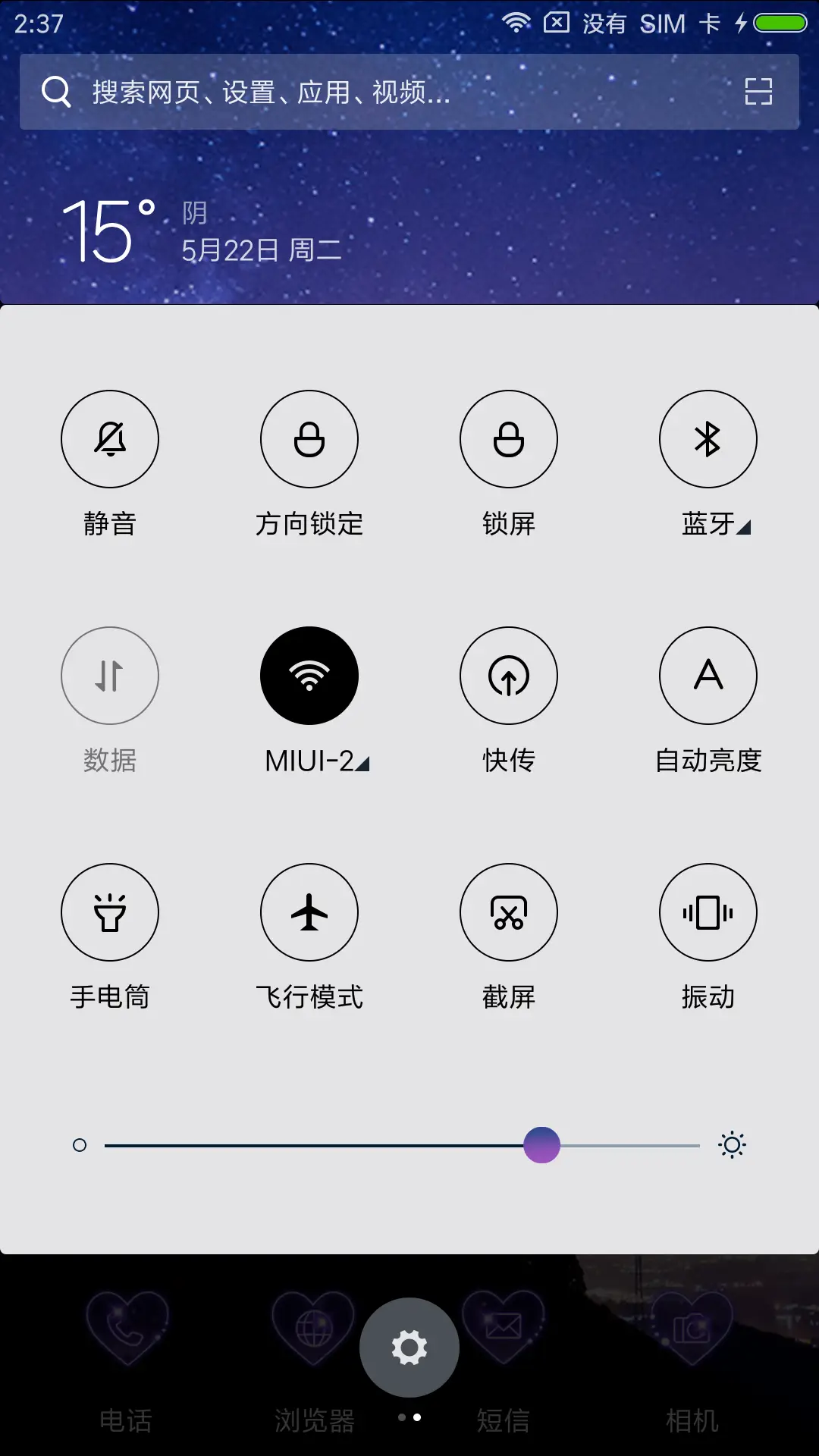
Task: Expand Wi-Fi network list under MIUI-2
Action: tap(362, 762)
